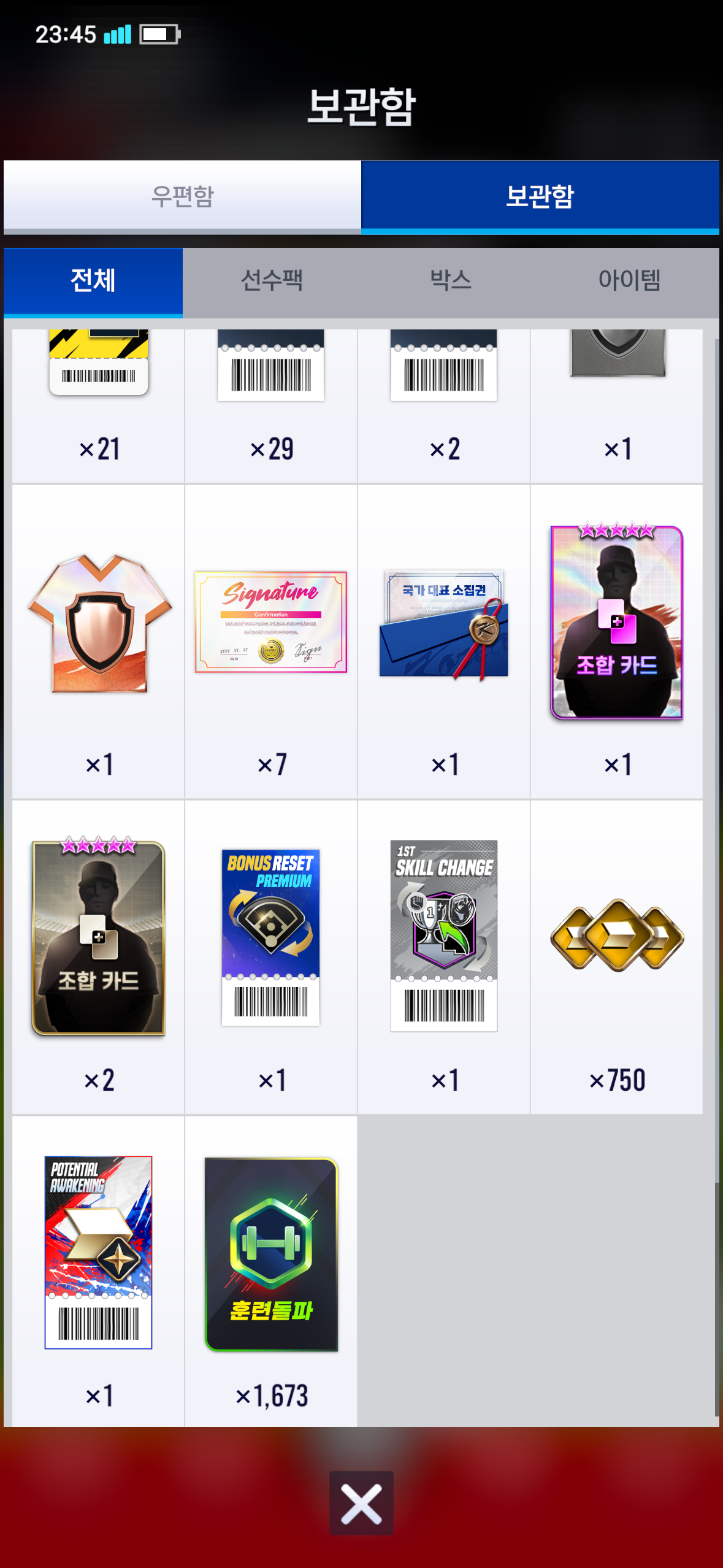Switch to the 우편함 tab

point(182,196)
